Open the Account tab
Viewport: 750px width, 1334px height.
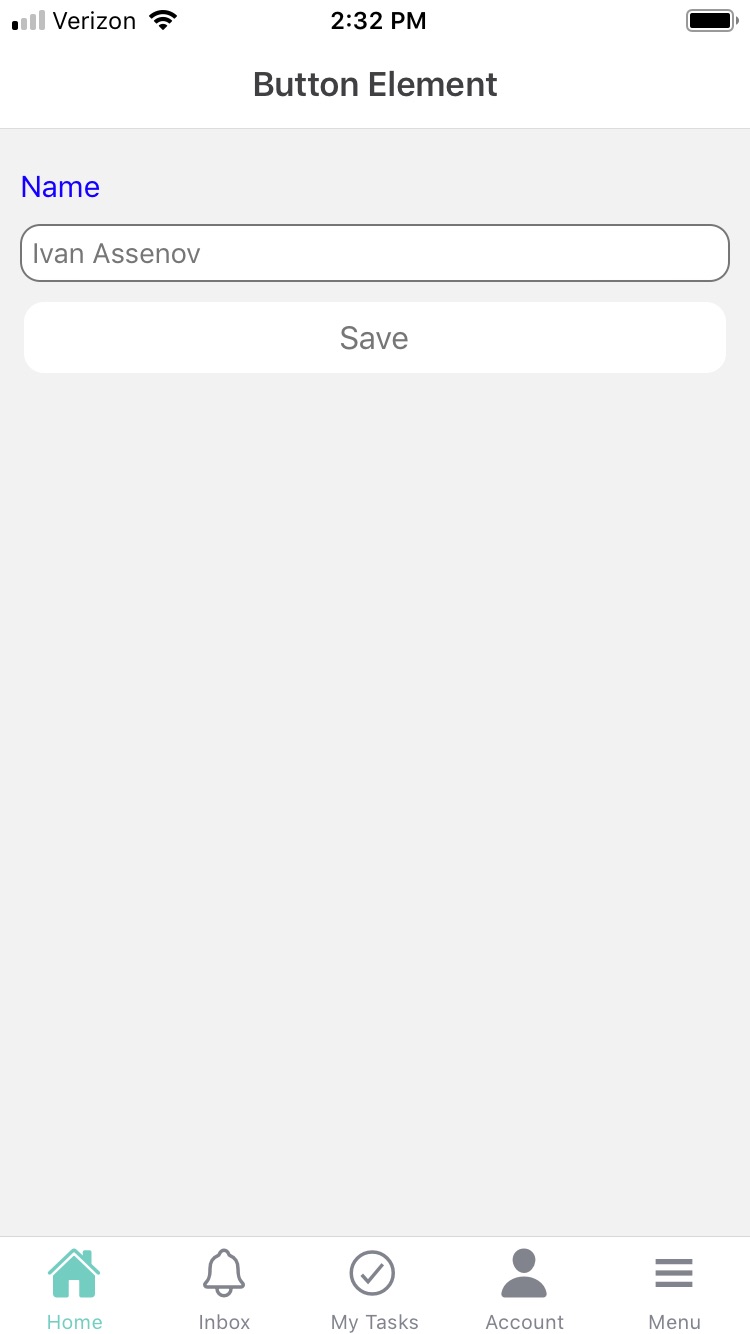[x=524, y=1288]
